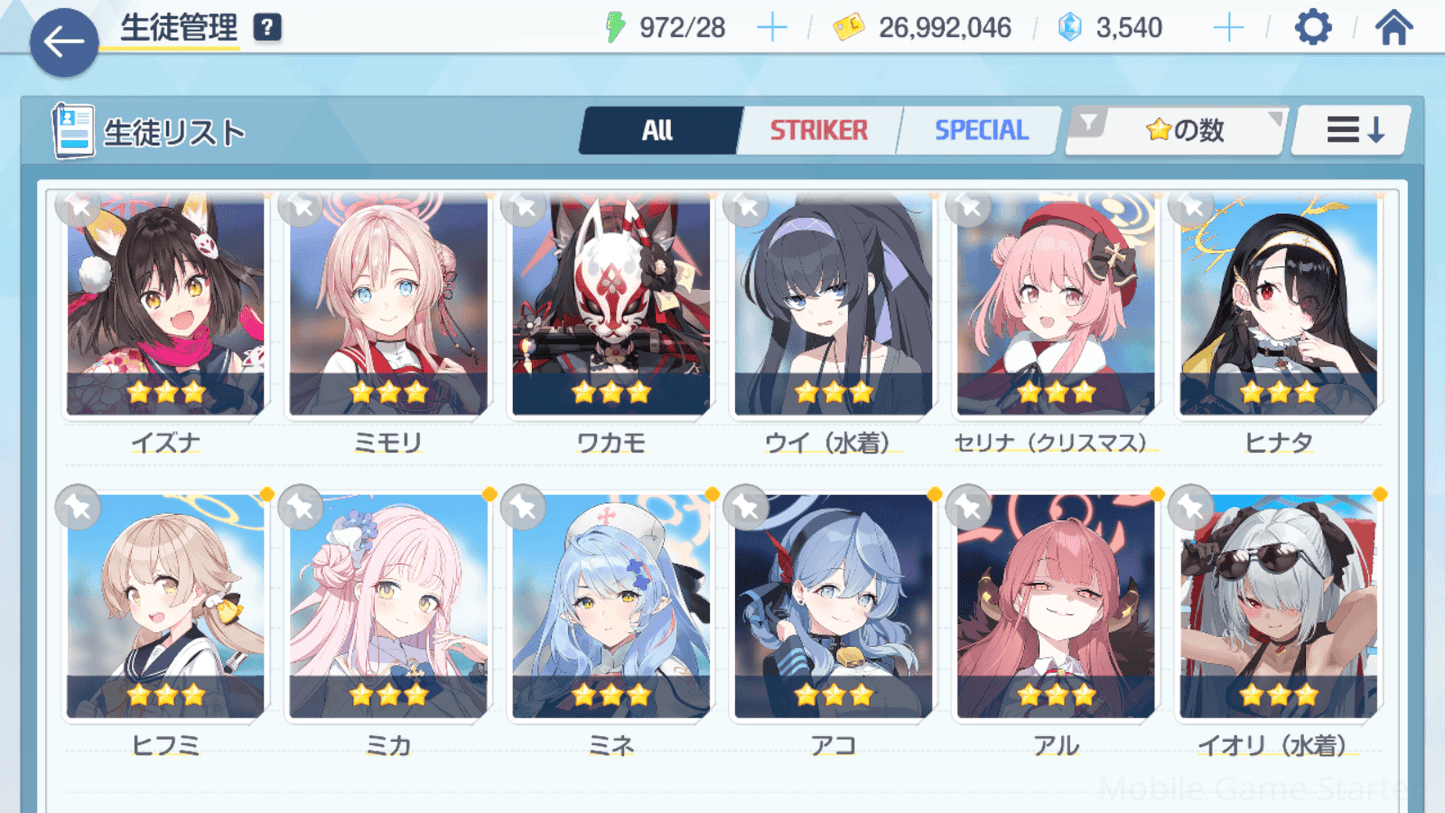Image resolution: width=1445 pixels, height=813 pixels.
Task: Add gems with the plus next to 3,540
Action: pos(1228,28)
